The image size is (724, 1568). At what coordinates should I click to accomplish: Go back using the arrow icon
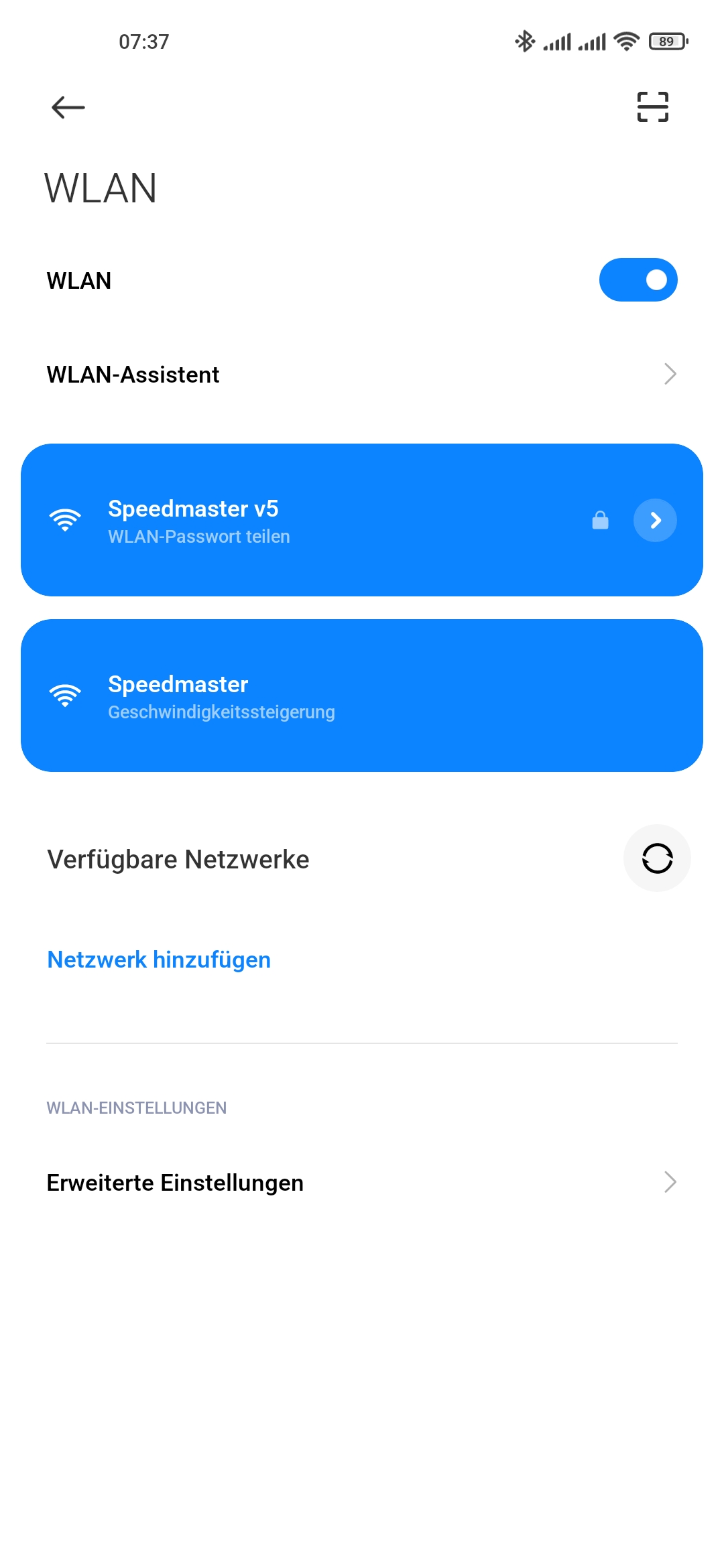(x=68, y=107)
